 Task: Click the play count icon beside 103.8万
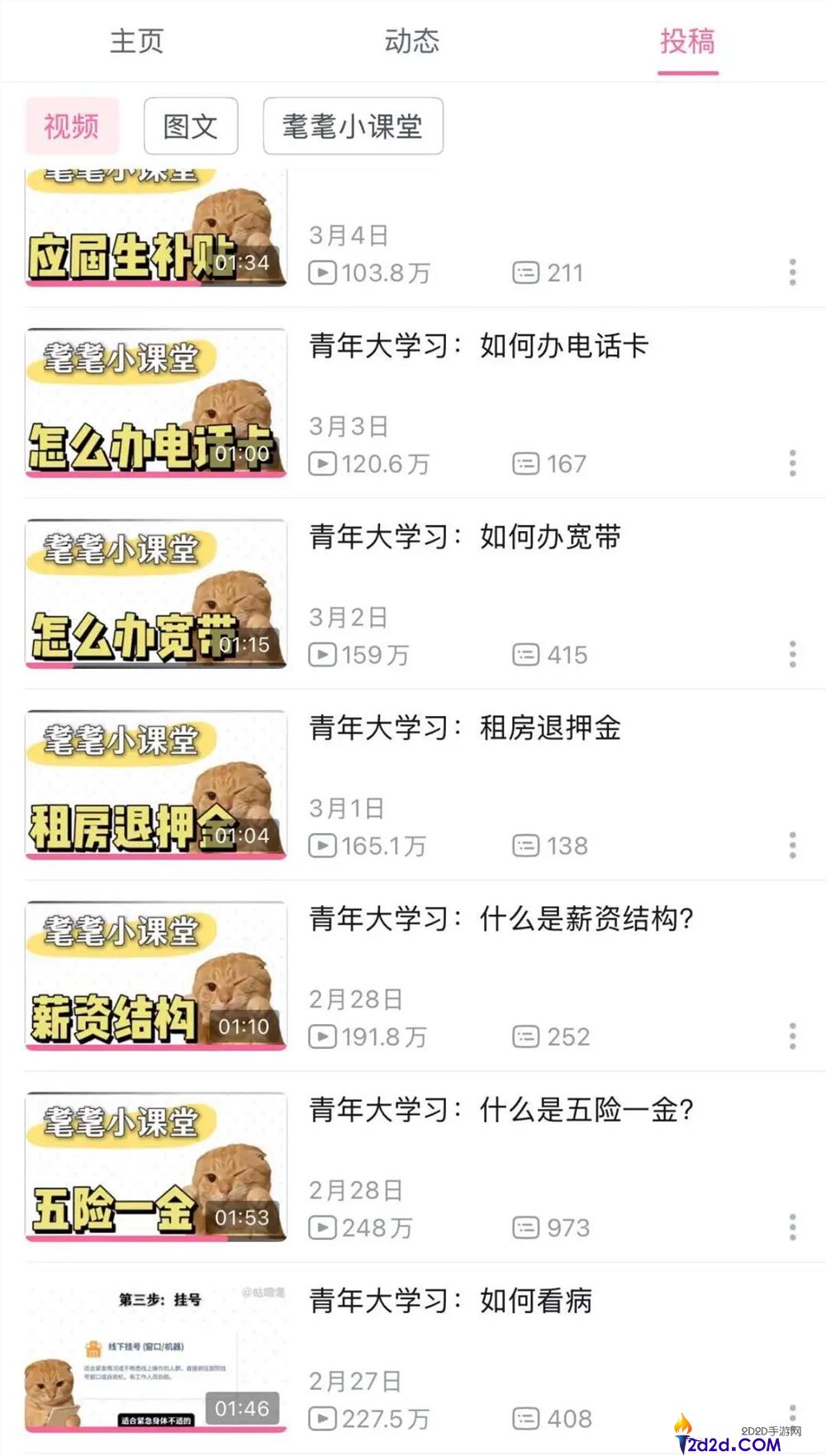click(x=325, y=272)
